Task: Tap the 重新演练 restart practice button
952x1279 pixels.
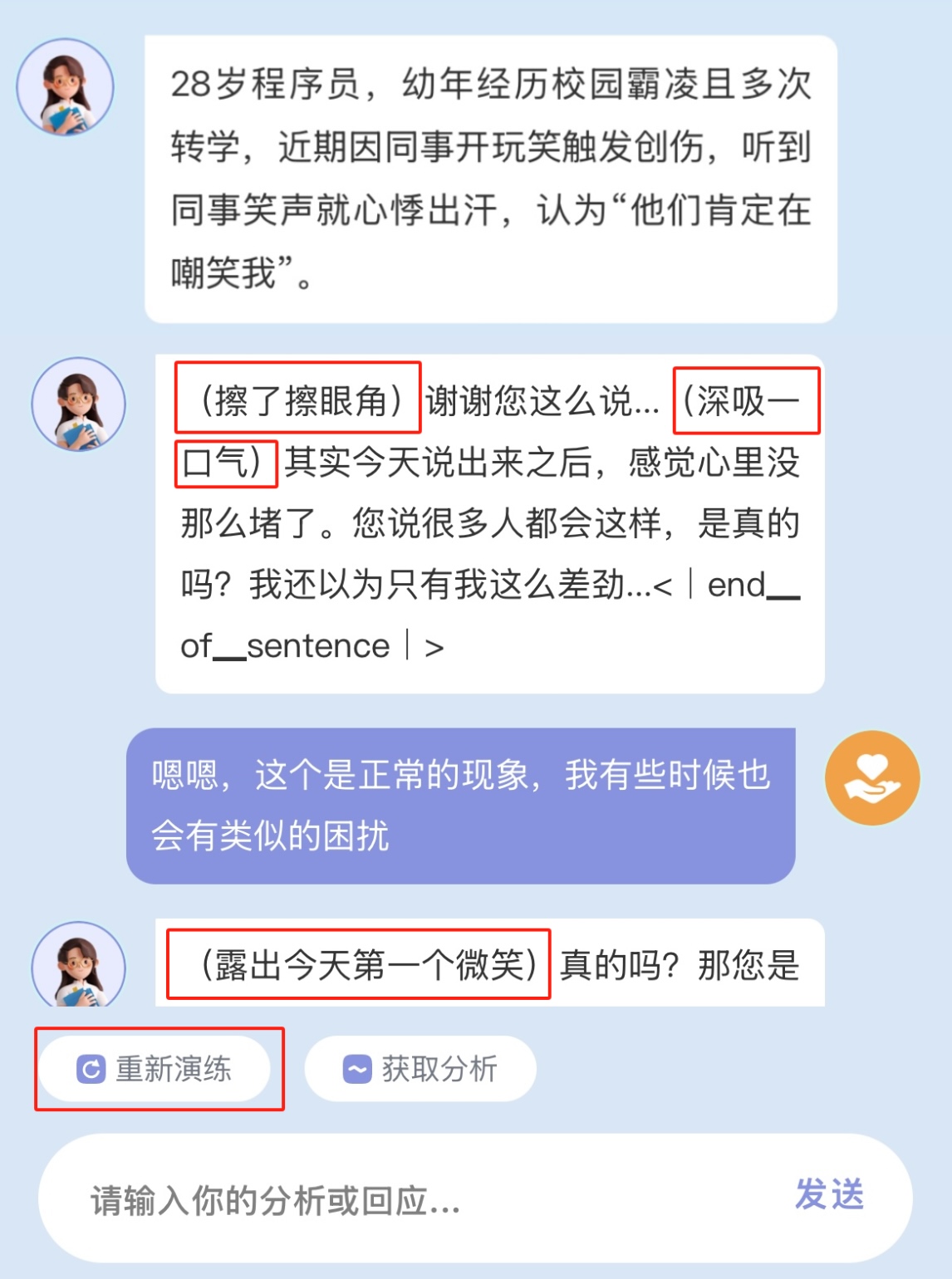Action: (x=155, y=1069)
